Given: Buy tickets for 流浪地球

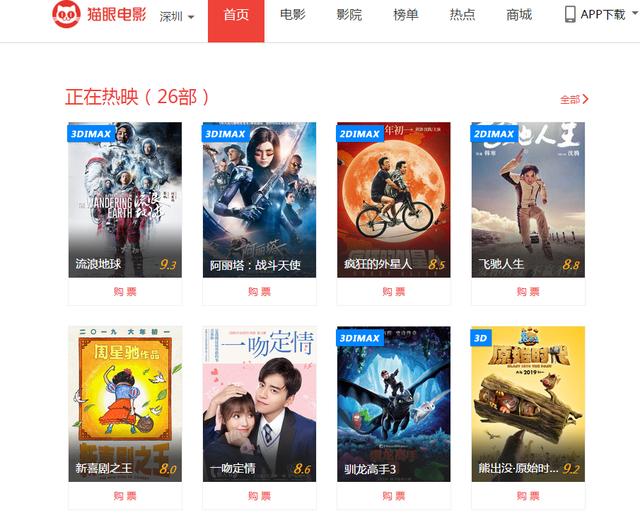Looking at the screenshot, I should (125, 292).
